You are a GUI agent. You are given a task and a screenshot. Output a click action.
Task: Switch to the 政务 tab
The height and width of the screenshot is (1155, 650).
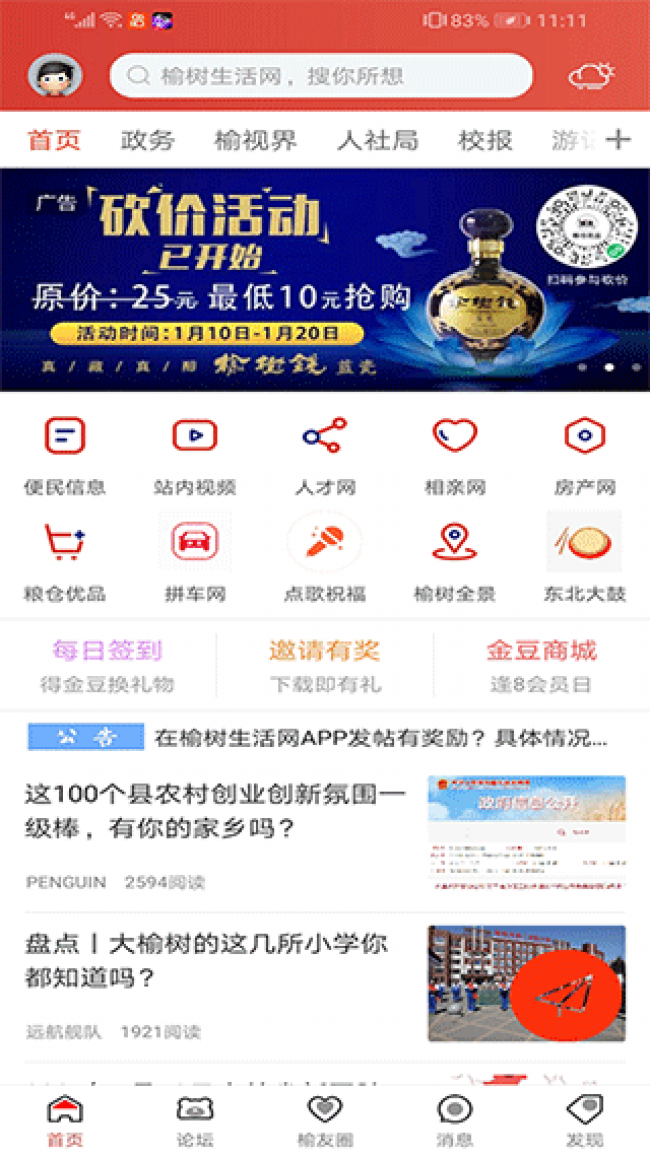point(147,140)
